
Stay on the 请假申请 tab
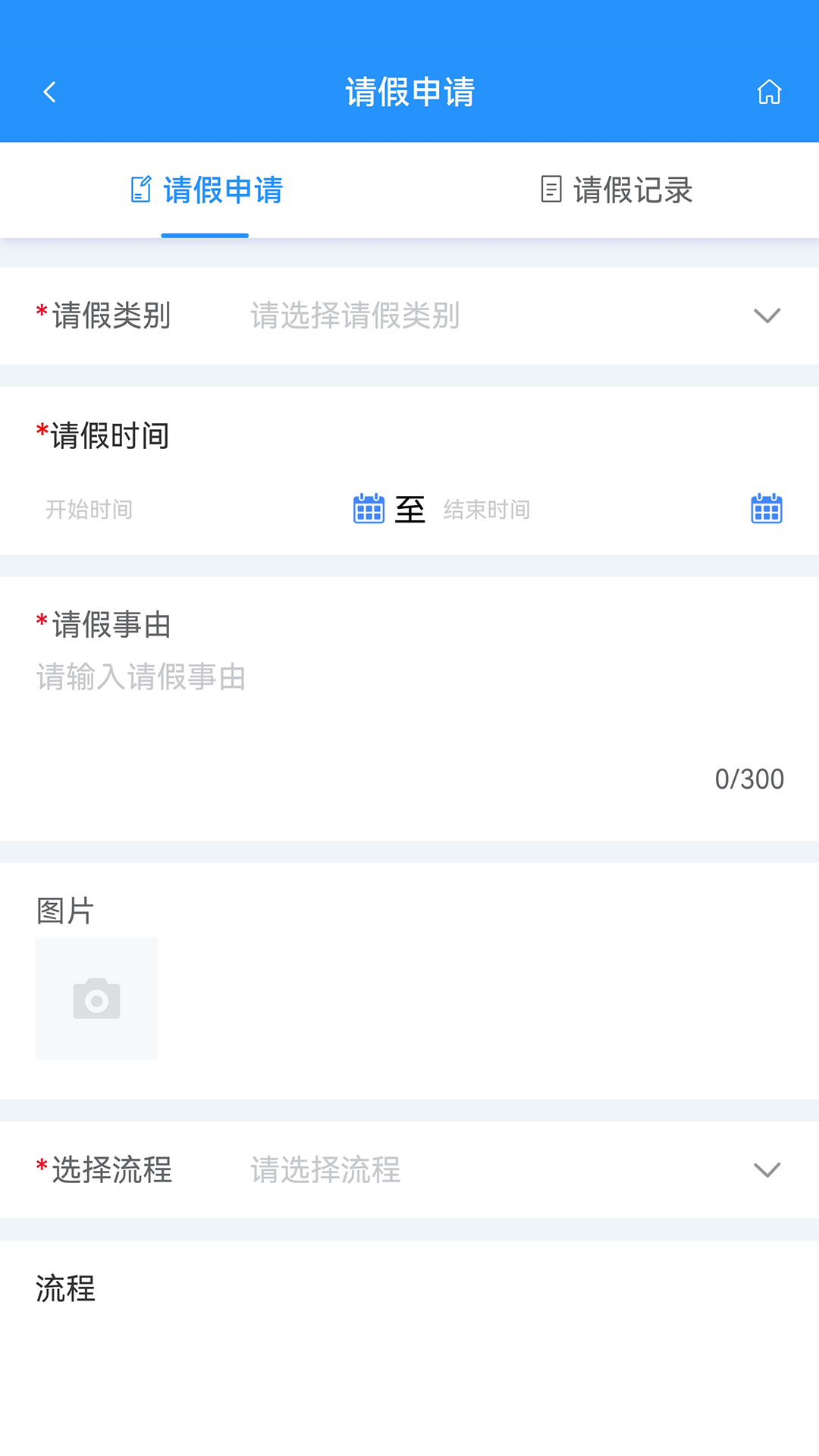pyautogui.click(x=220, y=190)
